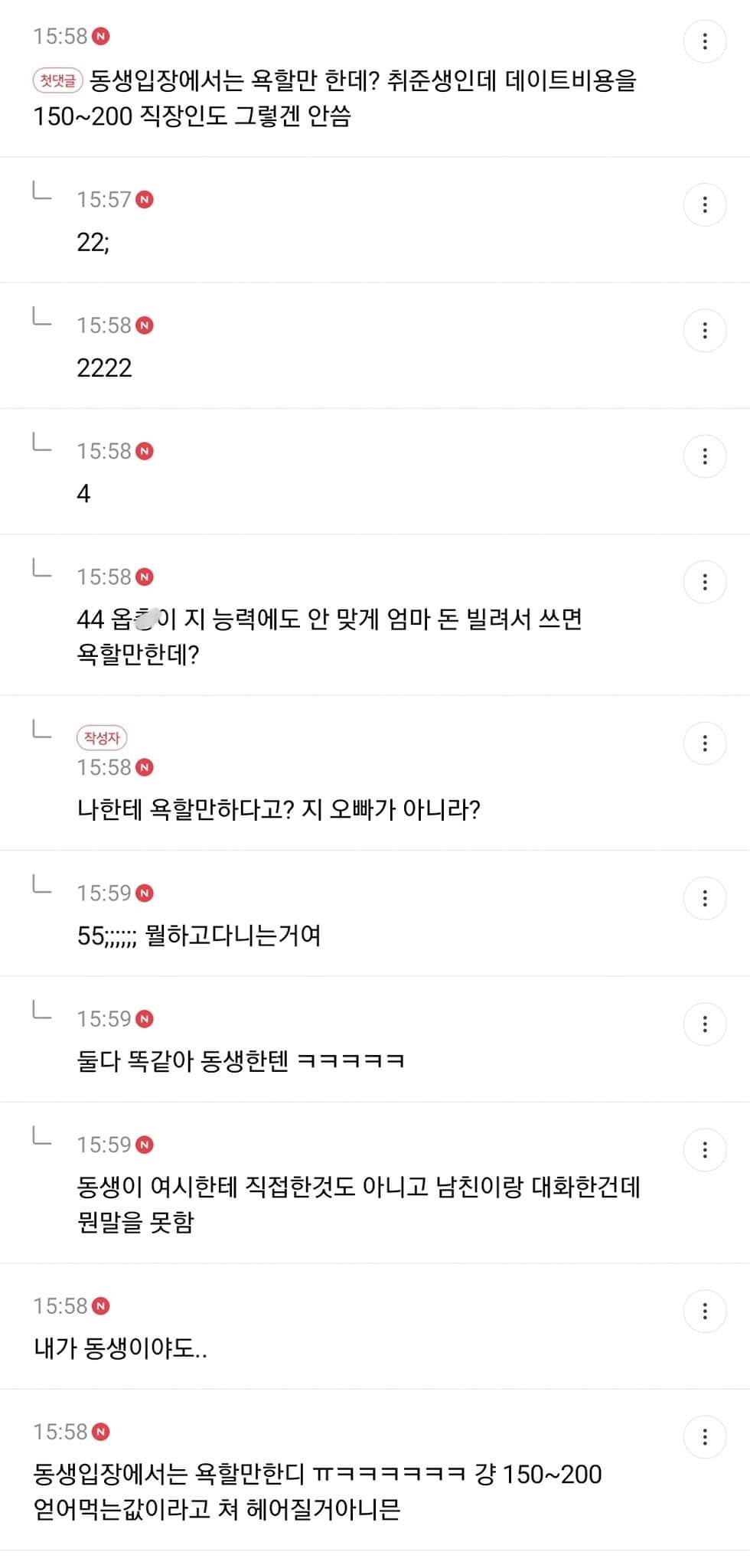Open options for the '44 엄마 돈 빌려서' reply
The width and height of the screenshot is (750, 1568).
(704, 582)
